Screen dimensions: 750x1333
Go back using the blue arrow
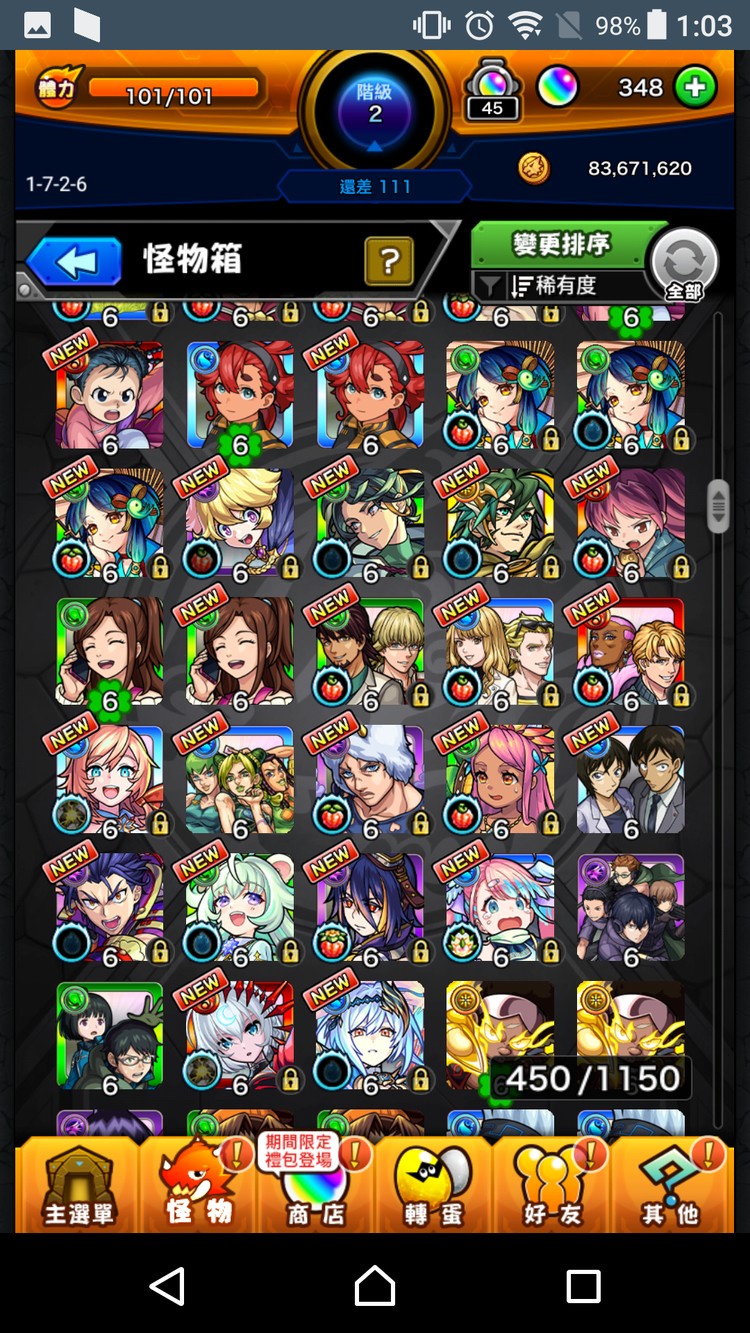(76, 262)
